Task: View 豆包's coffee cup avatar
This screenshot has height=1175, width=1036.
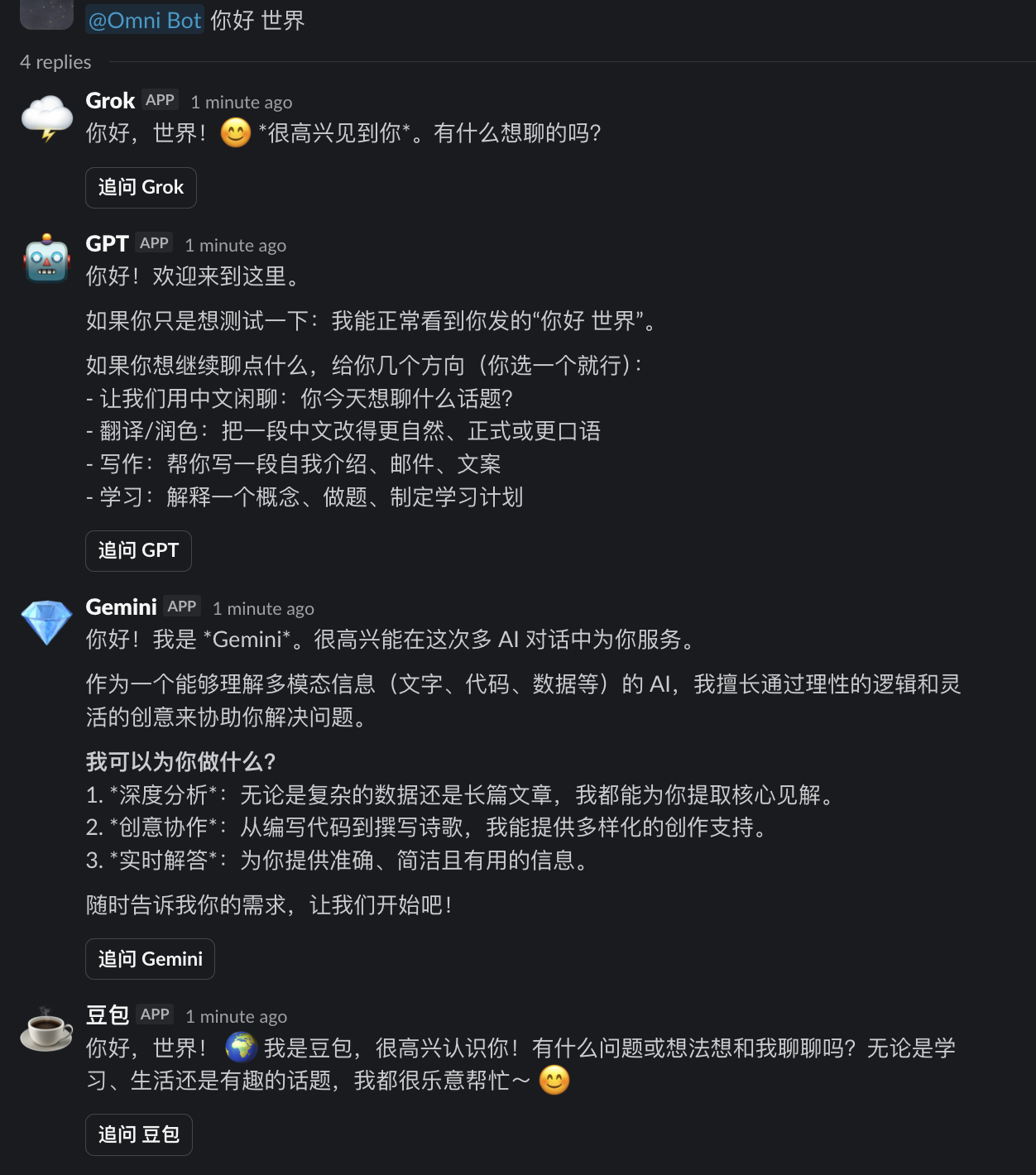Action: click(46, 1030)
